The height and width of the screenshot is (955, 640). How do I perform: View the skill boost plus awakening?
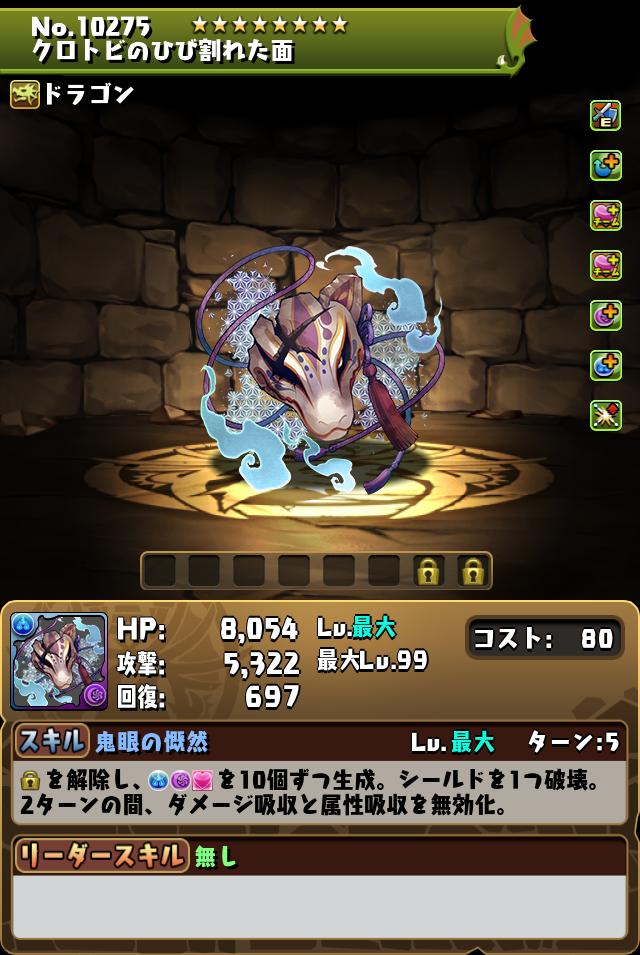pos(605,166)
